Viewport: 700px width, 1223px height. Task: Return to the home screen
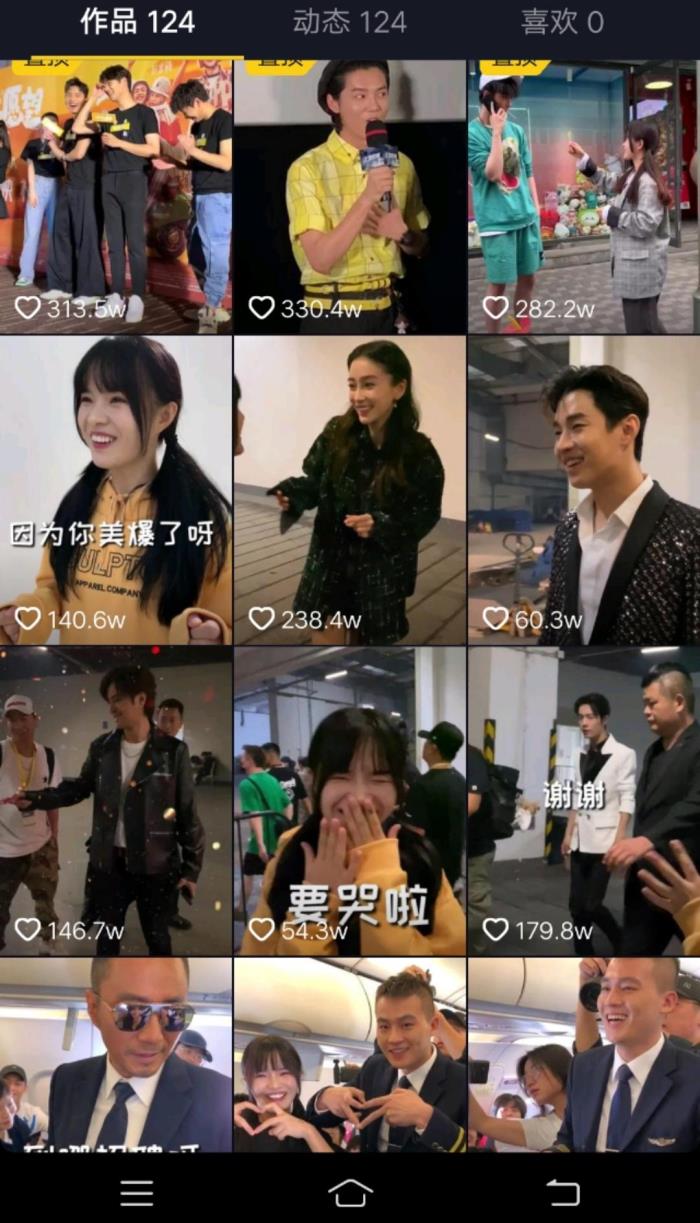click(x=350, y=1192)
